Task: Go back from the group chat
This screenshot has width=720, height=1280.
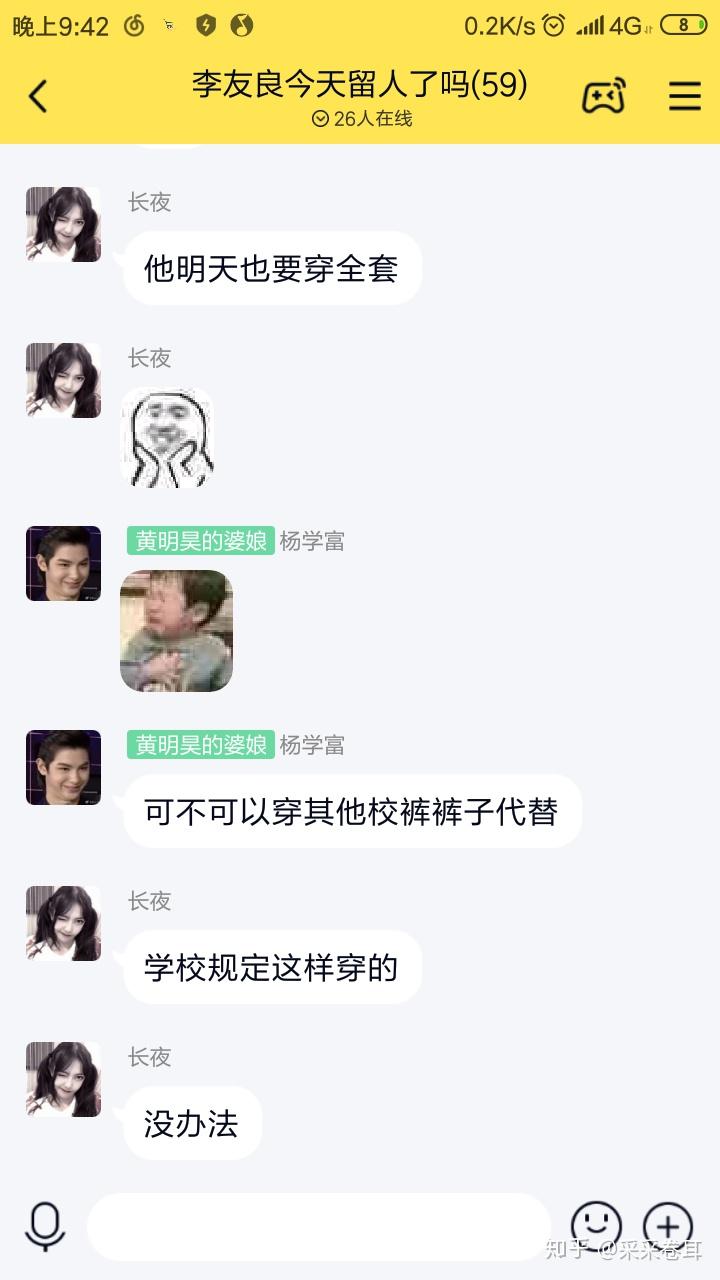Action: [38, 97]
